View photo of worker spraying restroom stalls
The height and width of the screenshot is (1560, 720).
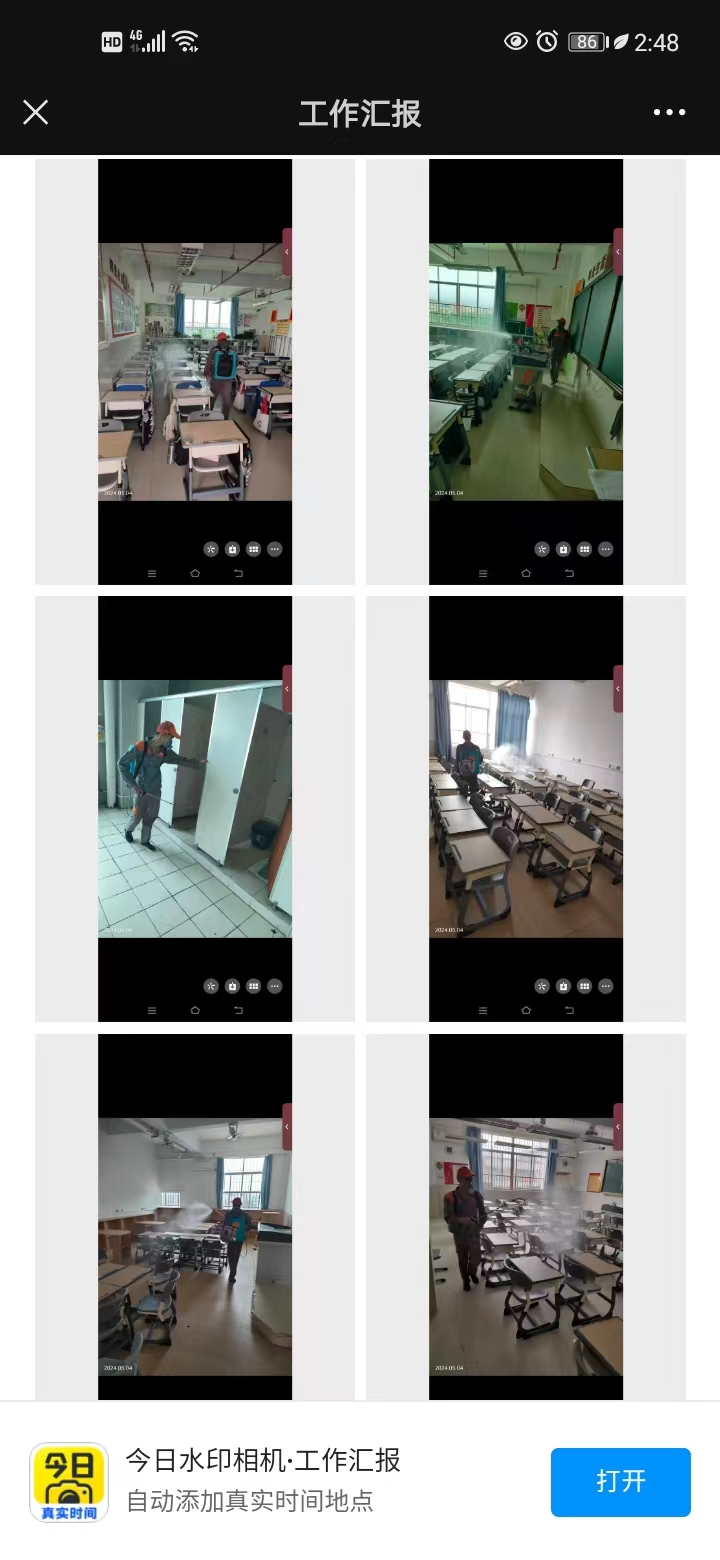click(x=195, y=808)
